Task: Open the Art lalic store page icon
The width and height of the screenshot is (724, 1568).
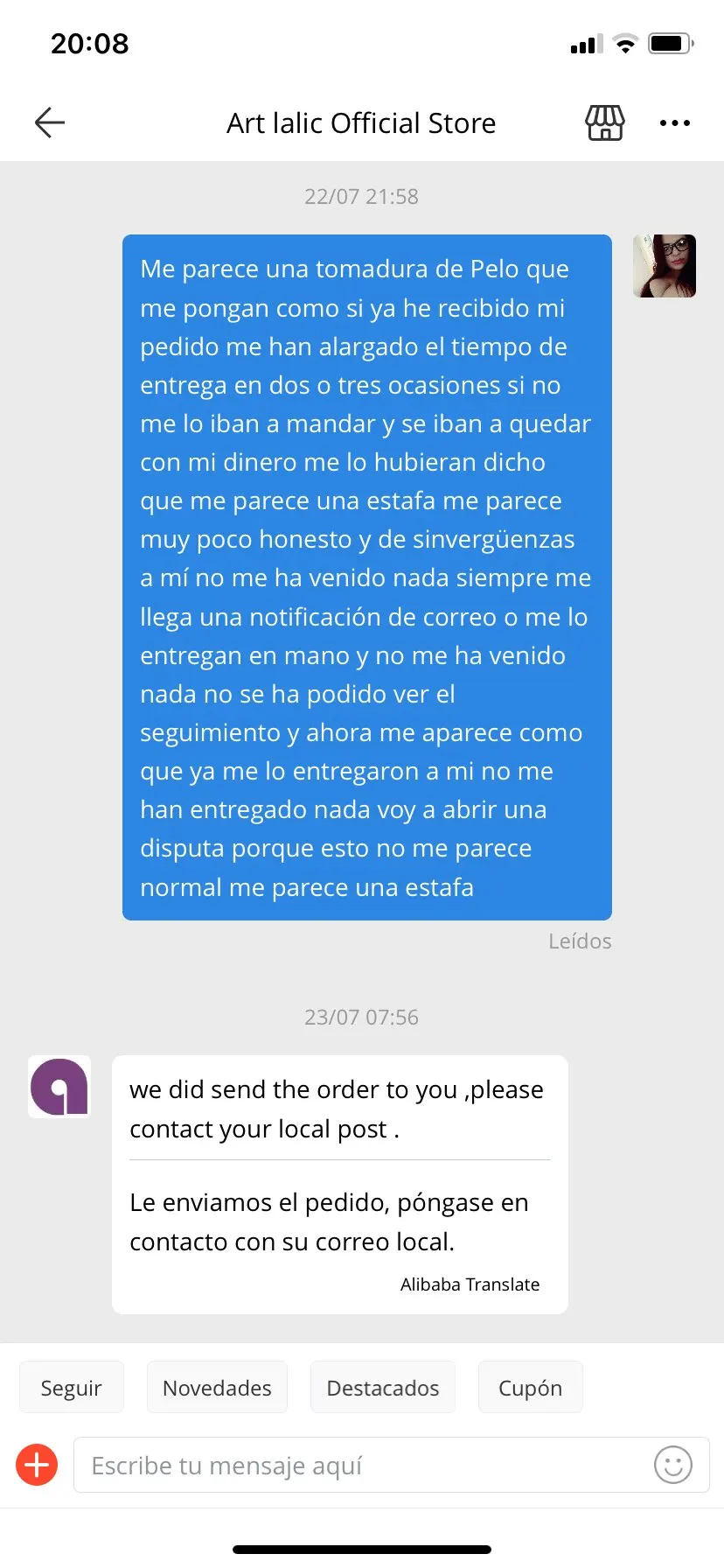Action: click(x=604, y=123)
